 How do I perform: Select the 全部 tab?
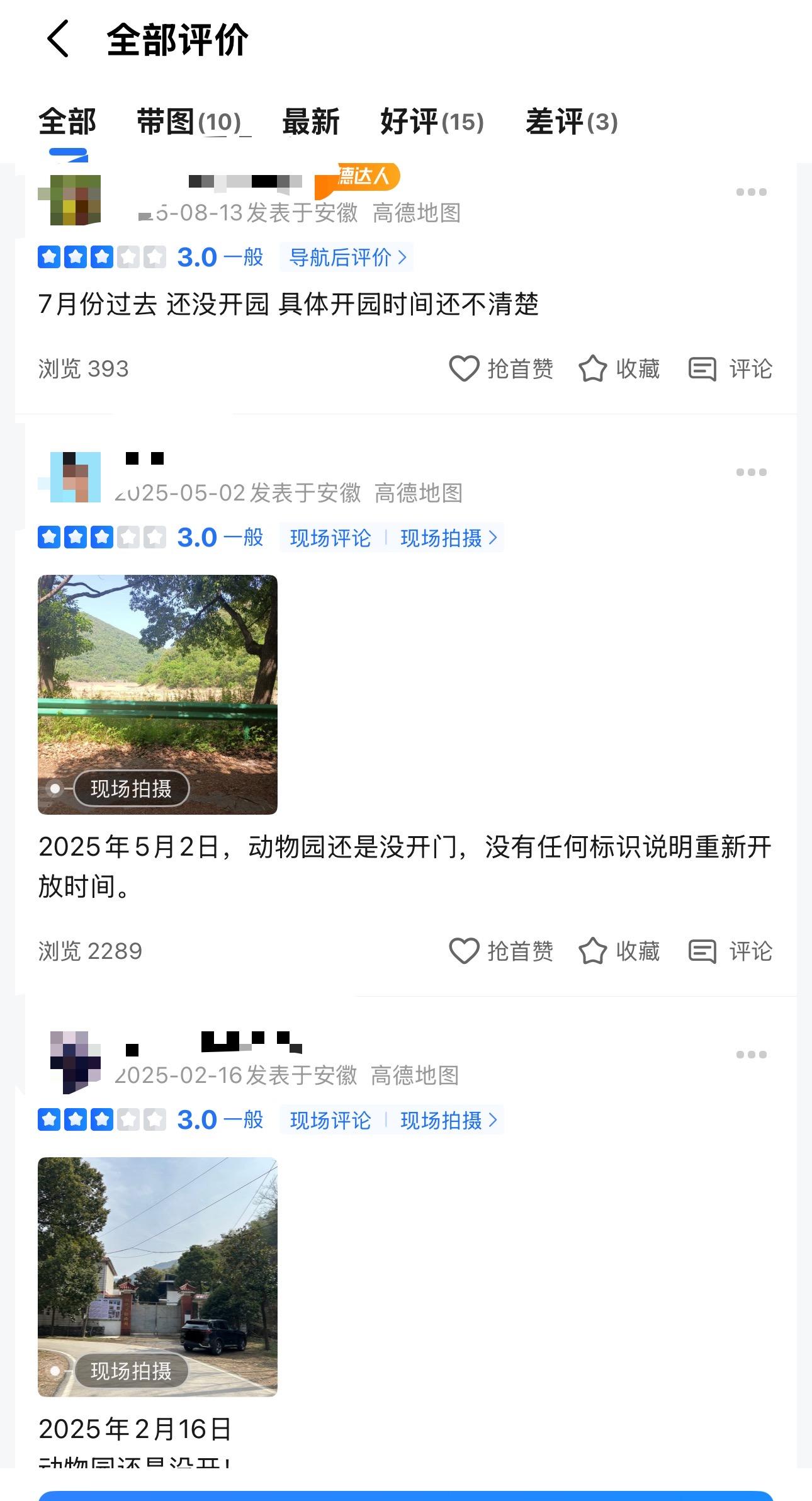(67, 122)
